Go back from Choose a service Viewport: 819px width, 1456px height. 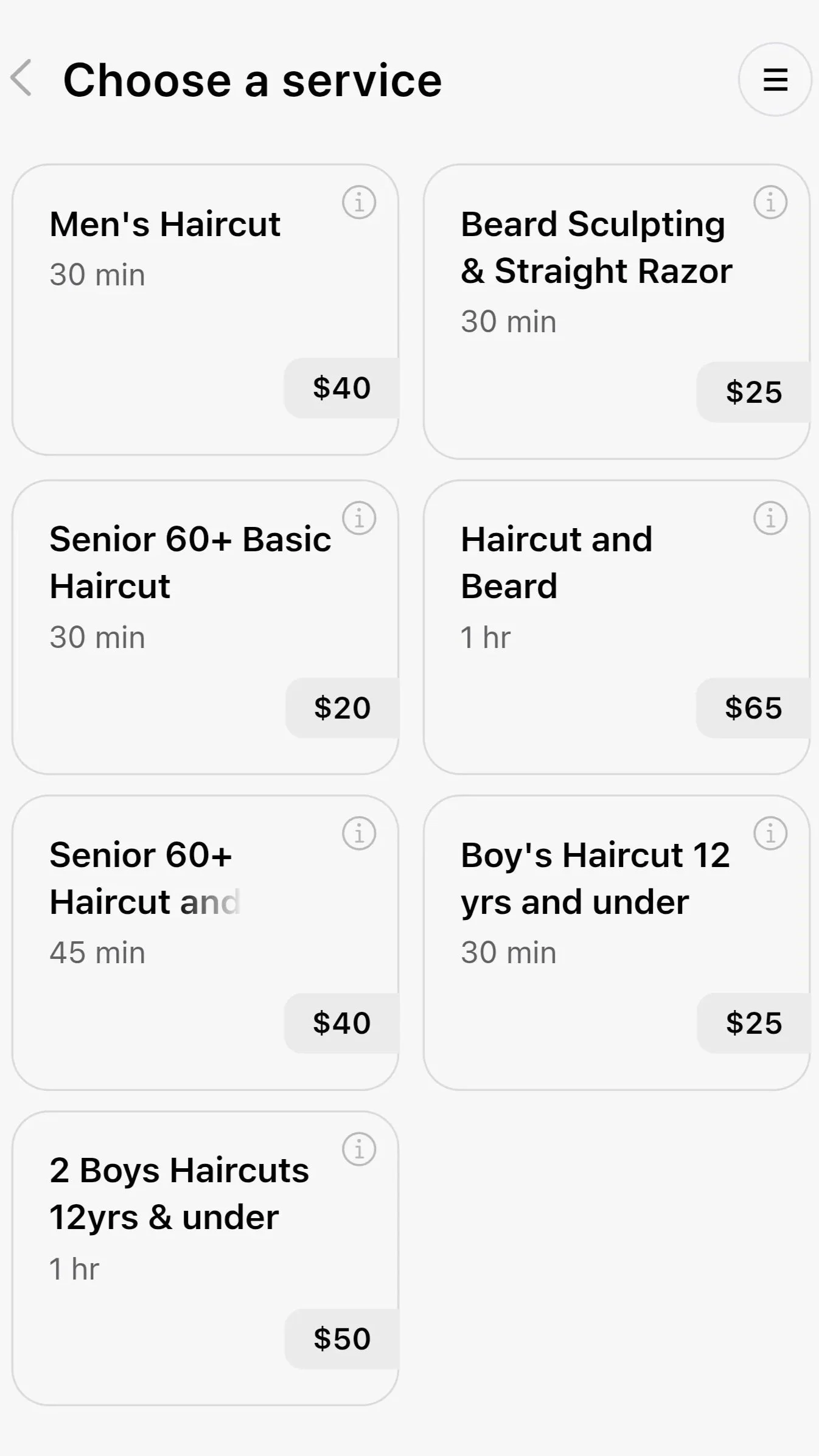22,79
